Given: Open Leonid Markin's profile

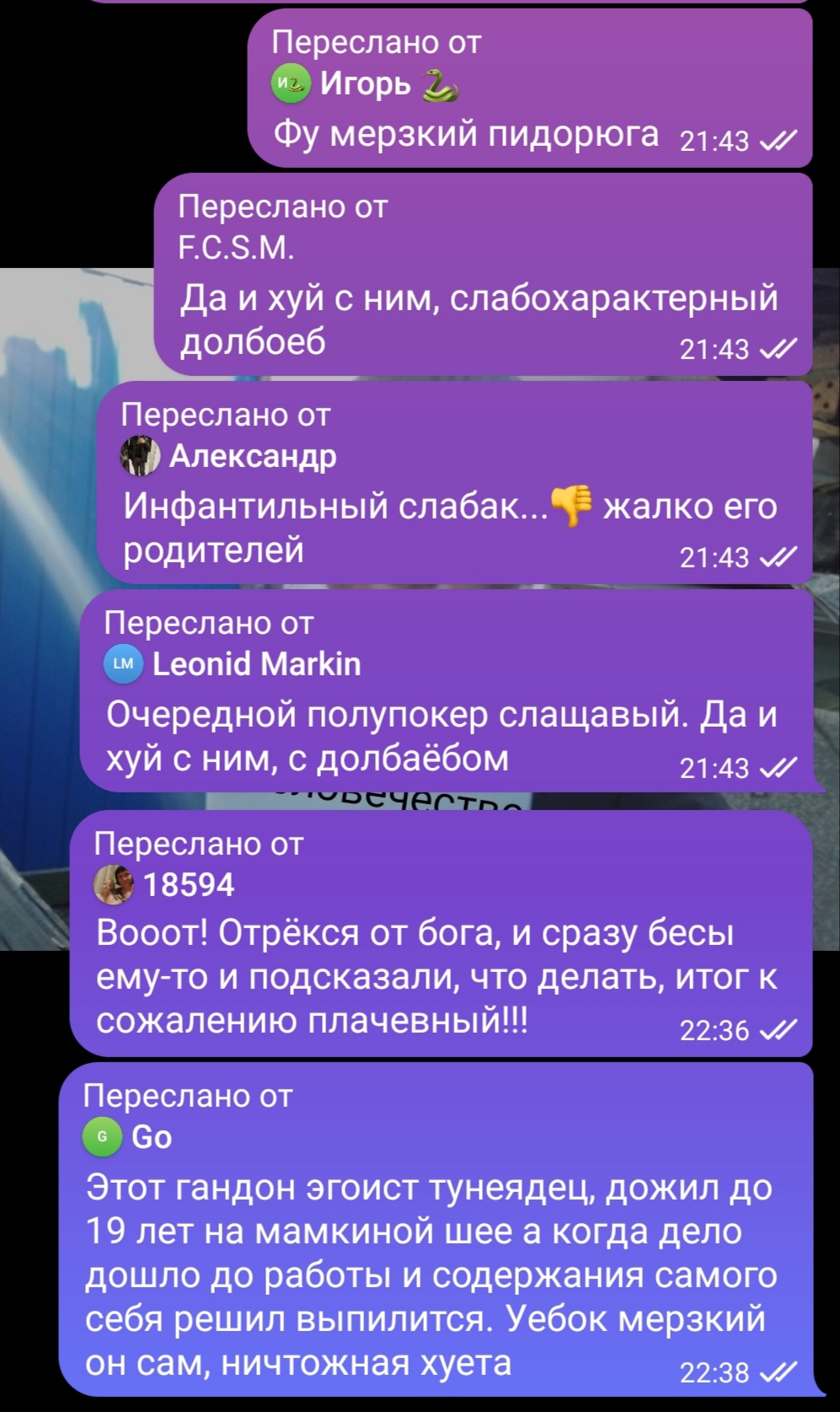Looking at the screenshot, I should pyautogui.click(x=256, y=664).
